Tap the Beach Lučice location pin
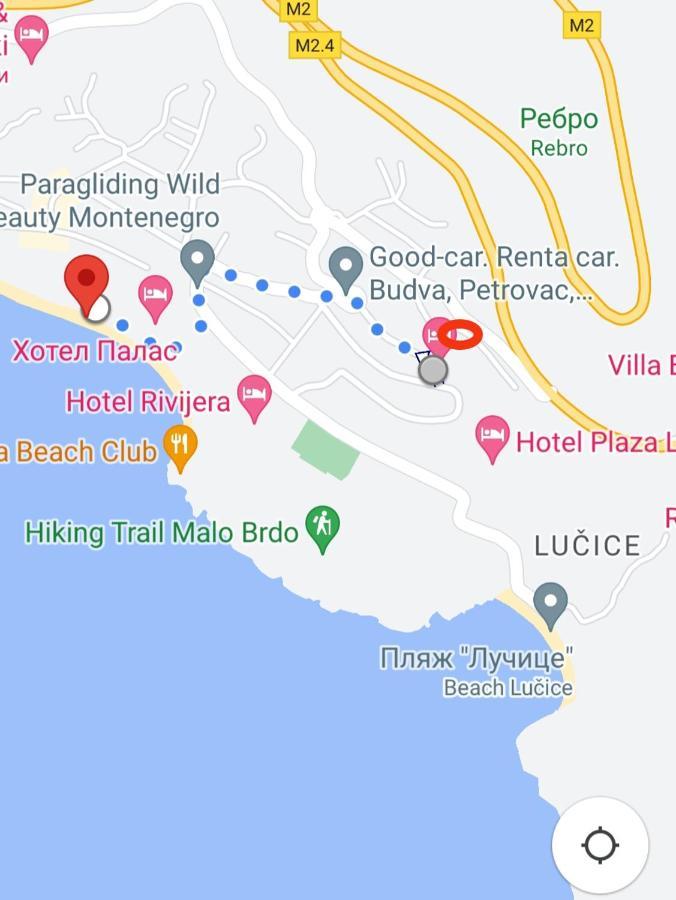Screen dimensions: 676x900 (550, 605)
